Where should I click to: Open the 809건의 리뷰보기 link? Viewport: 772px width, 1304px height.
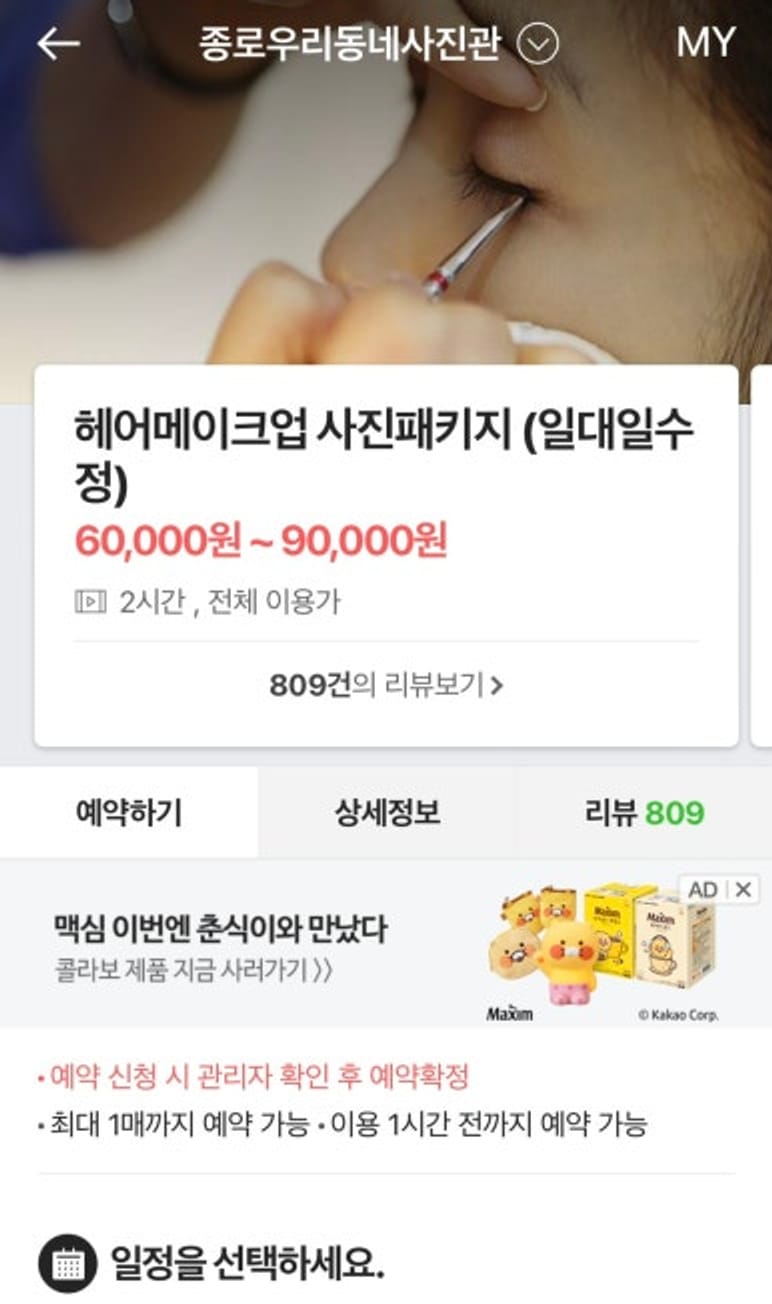pyautogui.click(x=386, y=686)
